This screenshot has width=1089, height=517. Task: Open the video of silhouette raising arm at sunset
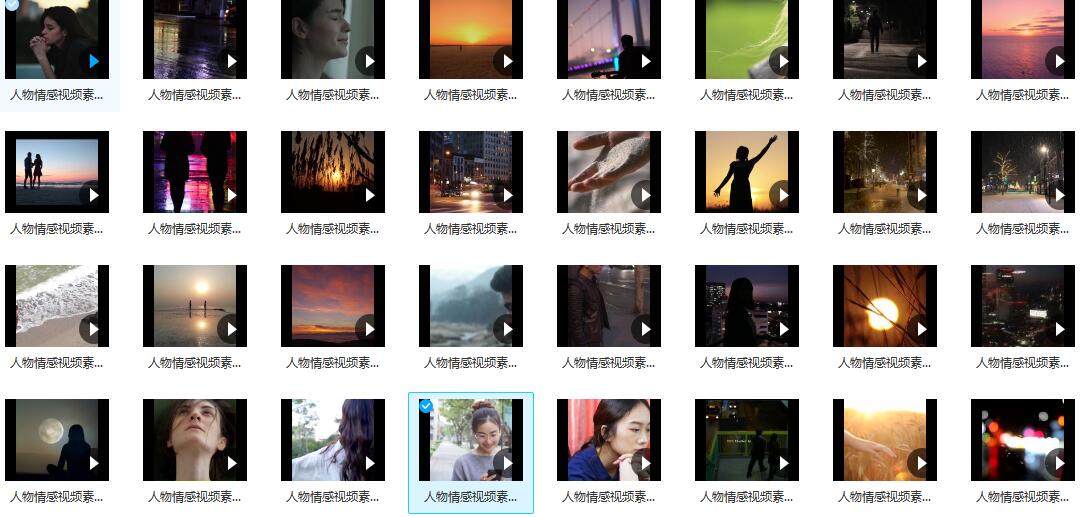pos(747,172)
